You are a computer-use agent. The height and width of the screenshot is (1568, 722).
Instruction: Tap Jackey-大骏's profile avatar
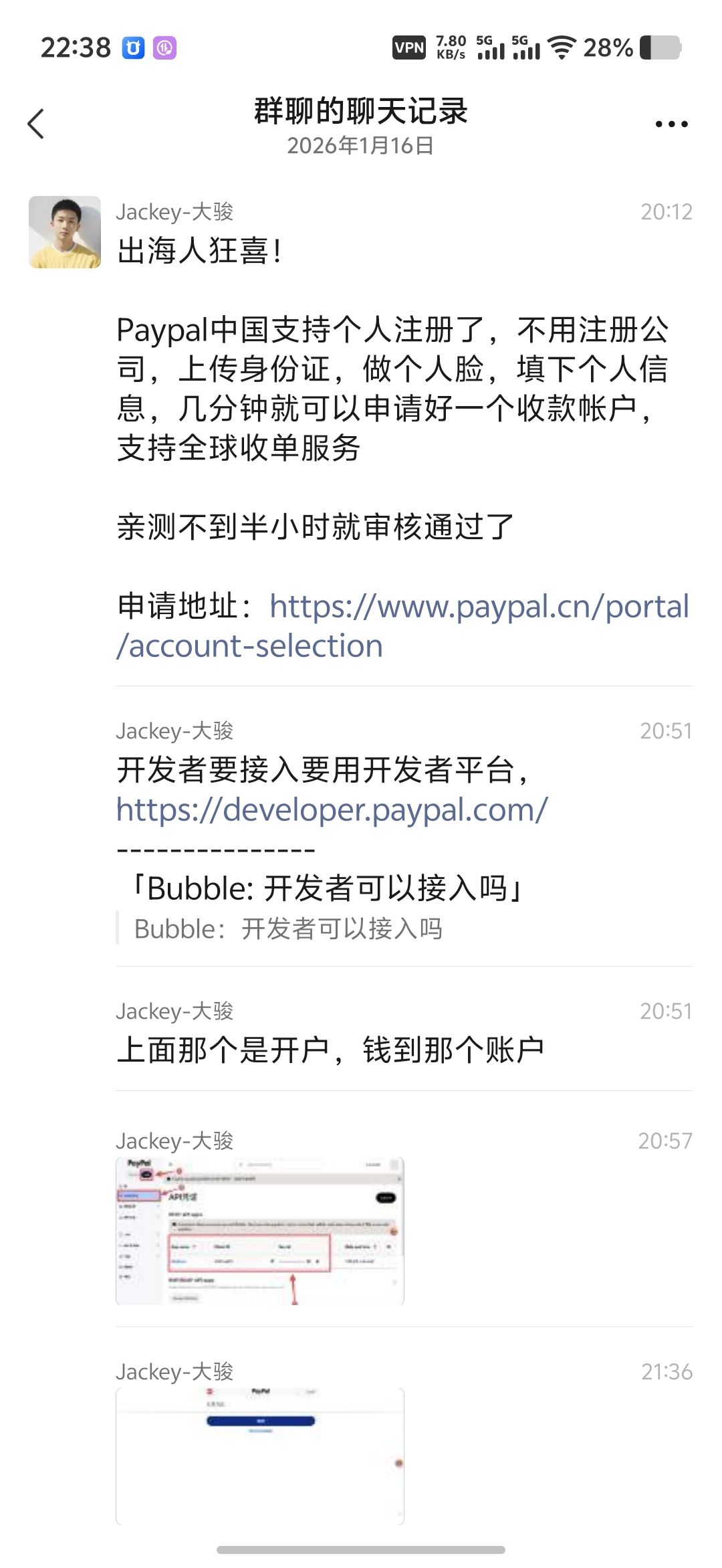pyautogui.click(x=65, y=232)
